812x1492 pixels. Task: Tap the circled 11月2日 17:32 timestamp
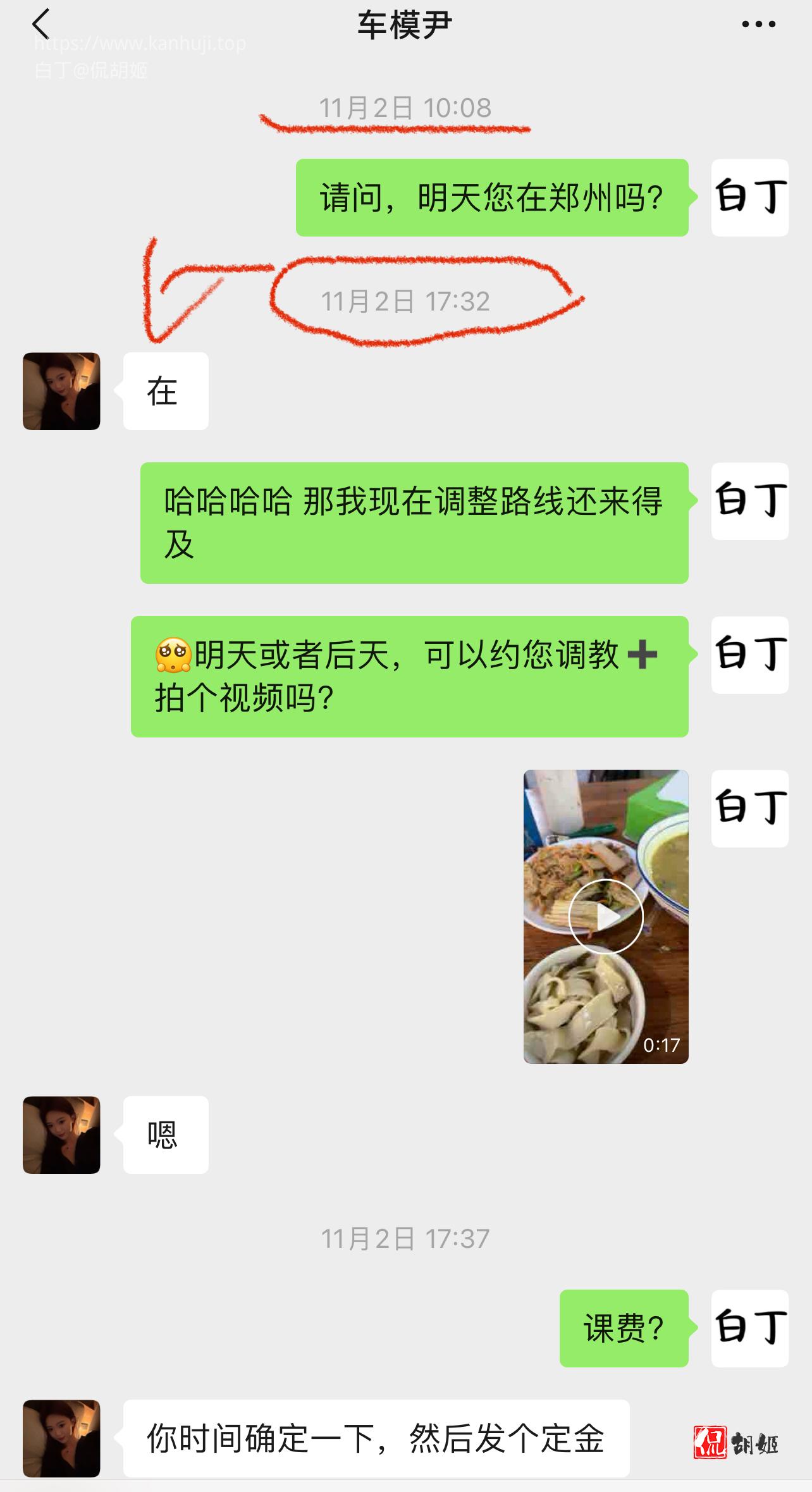click(407, 302)
